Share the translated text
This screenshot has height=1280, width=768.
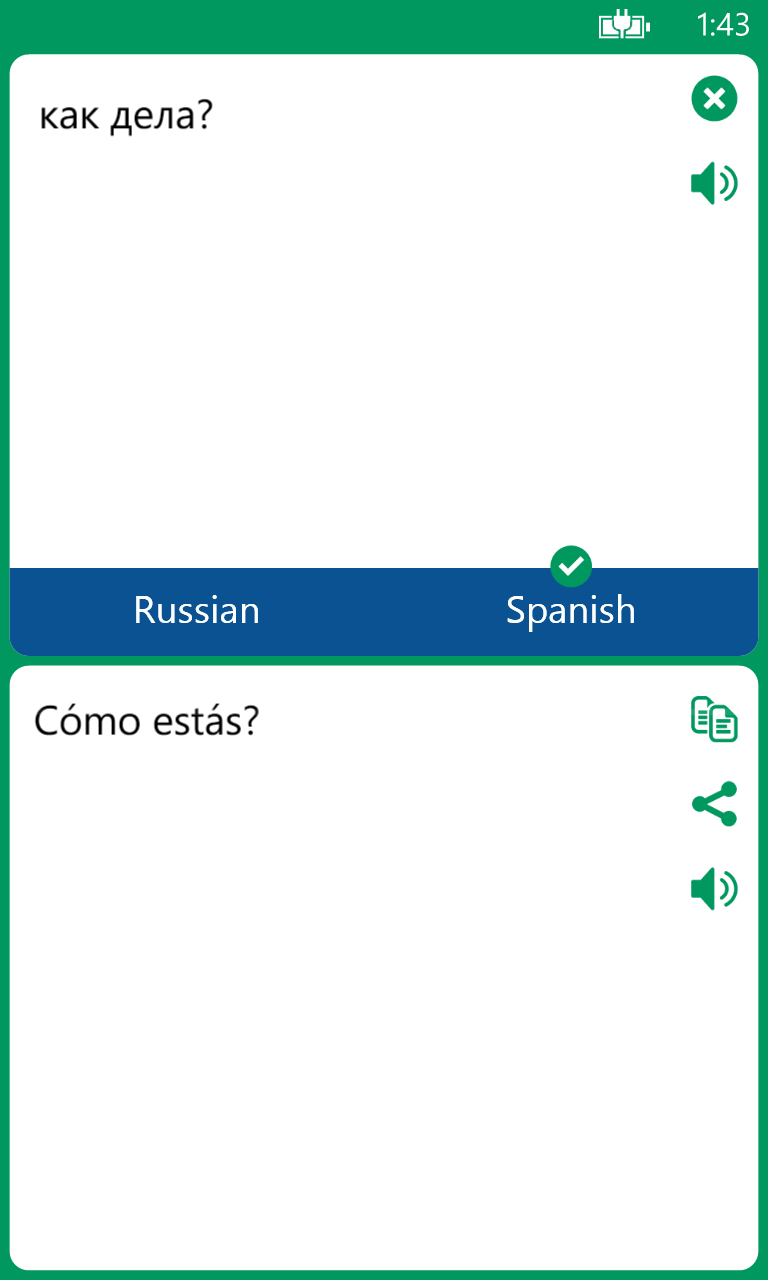[x=714, y=804]
